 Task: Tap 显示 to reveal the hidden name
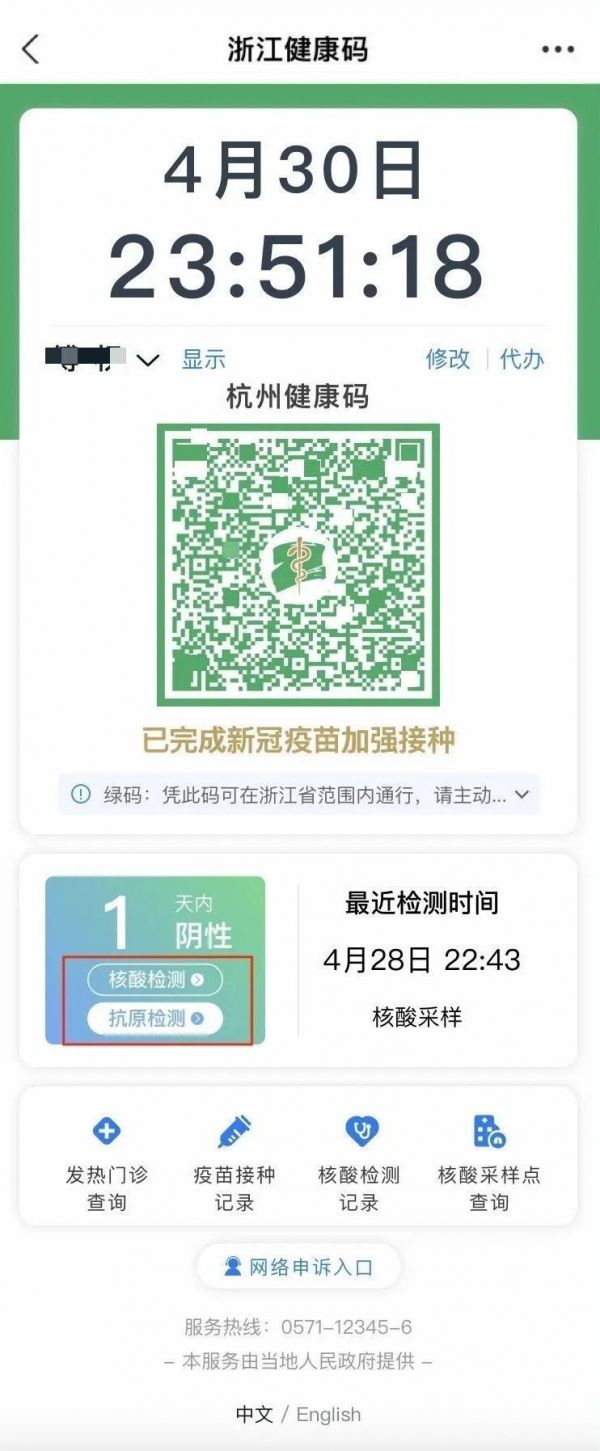coord(203,360)
